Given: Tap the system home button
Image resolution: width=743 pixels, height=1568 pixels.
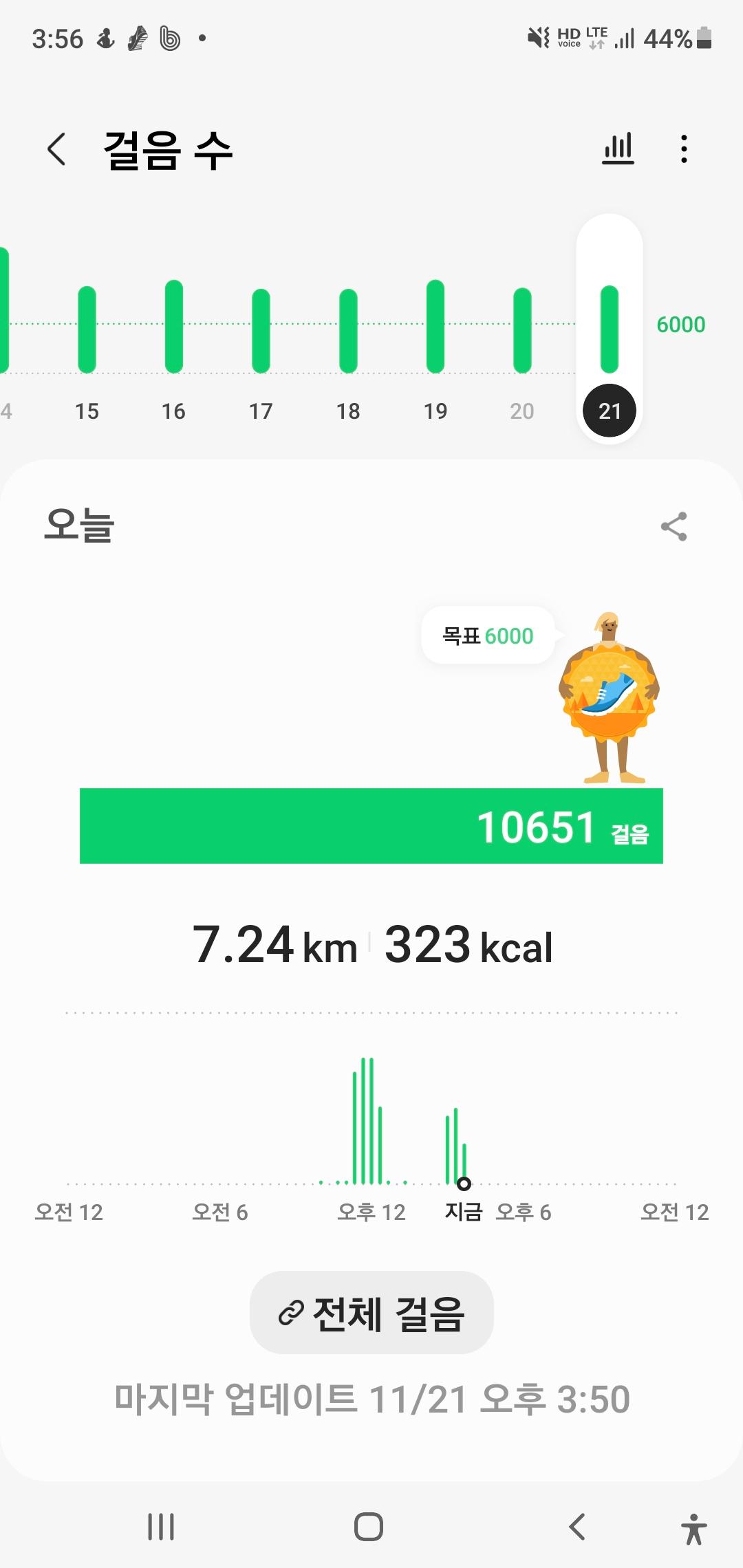Looking at the screenshot, I should [369, 1527].
